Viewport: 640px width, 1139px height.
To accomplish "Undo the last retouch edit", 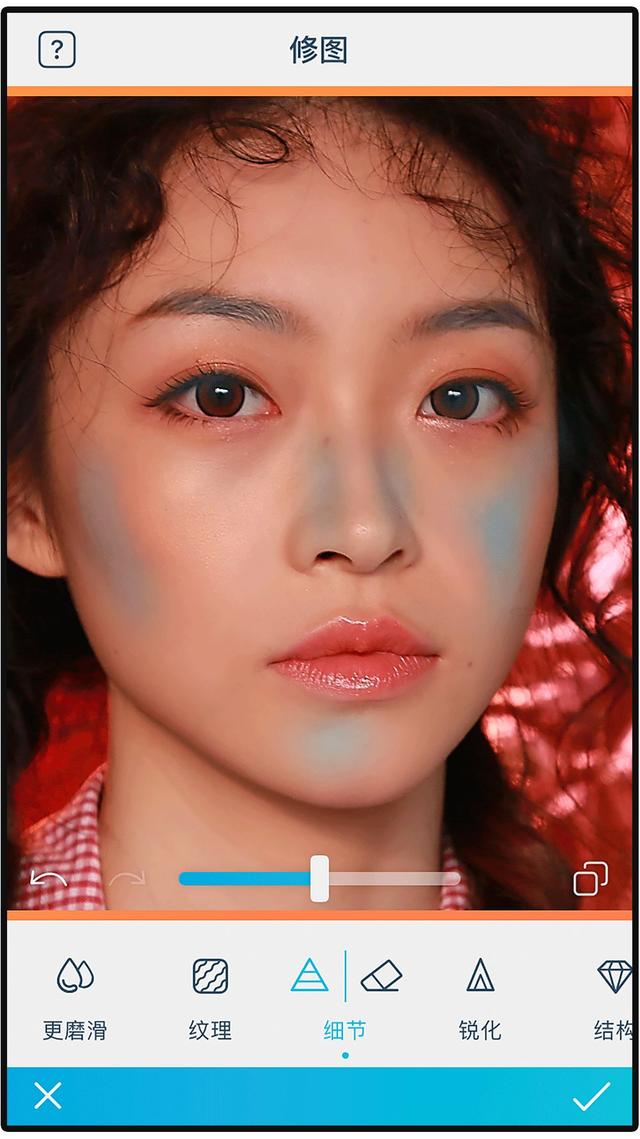I will pyautogui.click(x=48, y=879).
